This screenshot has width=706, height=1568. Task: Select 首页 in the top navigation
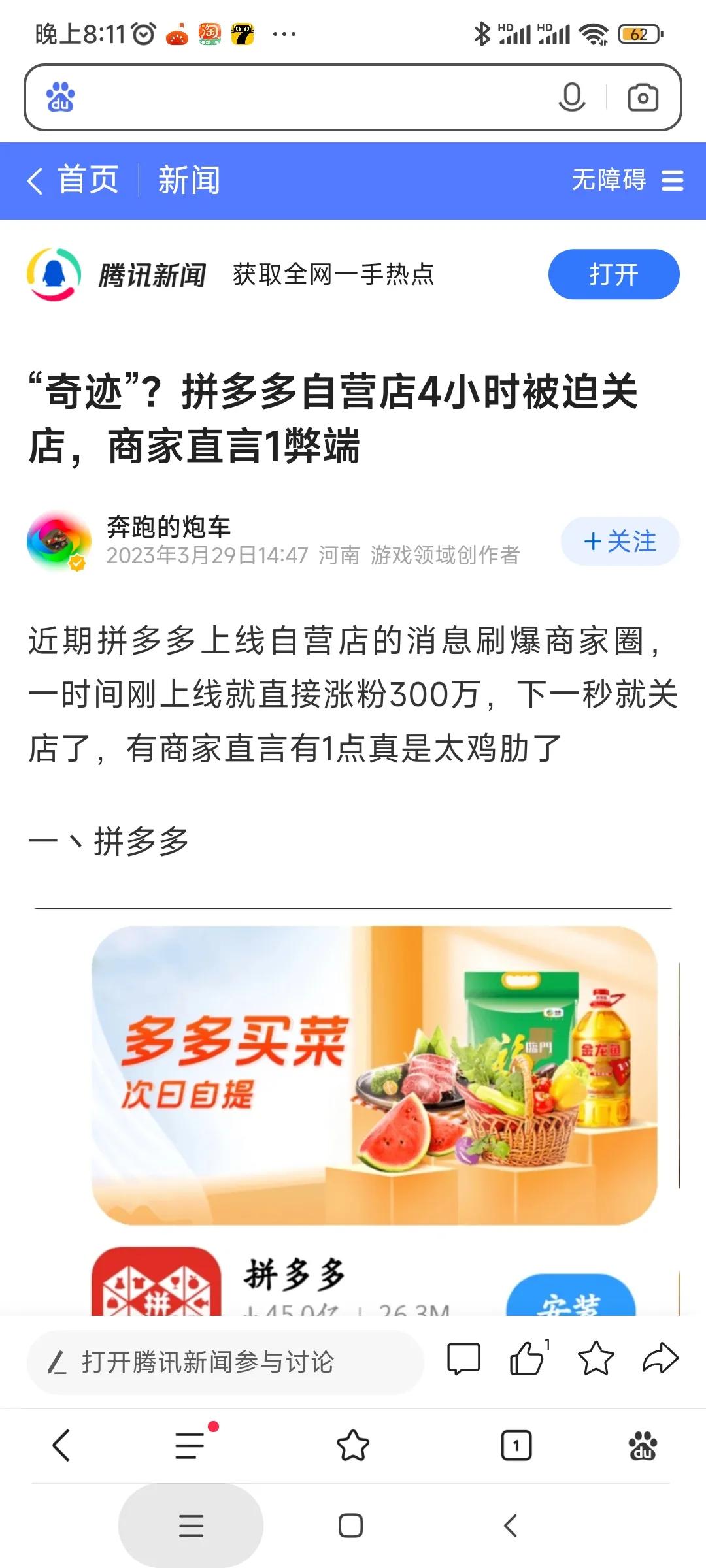88,180
